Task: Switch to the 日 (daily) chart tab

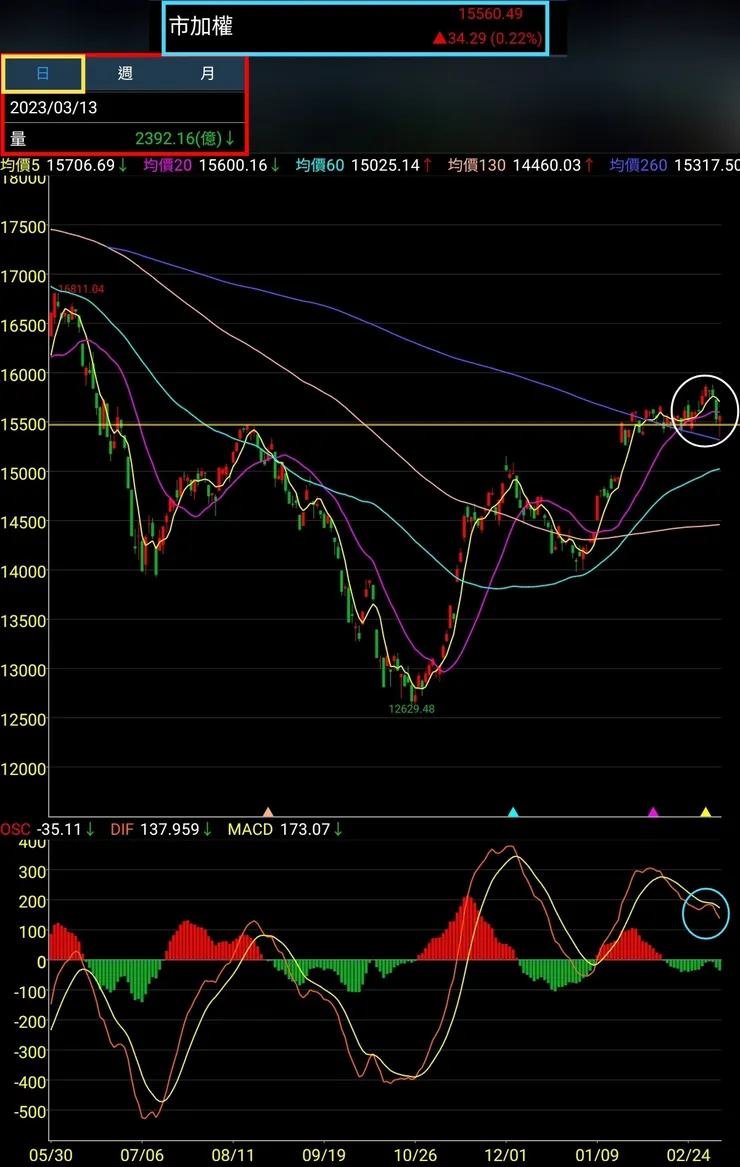Action: tap(43, 74)
